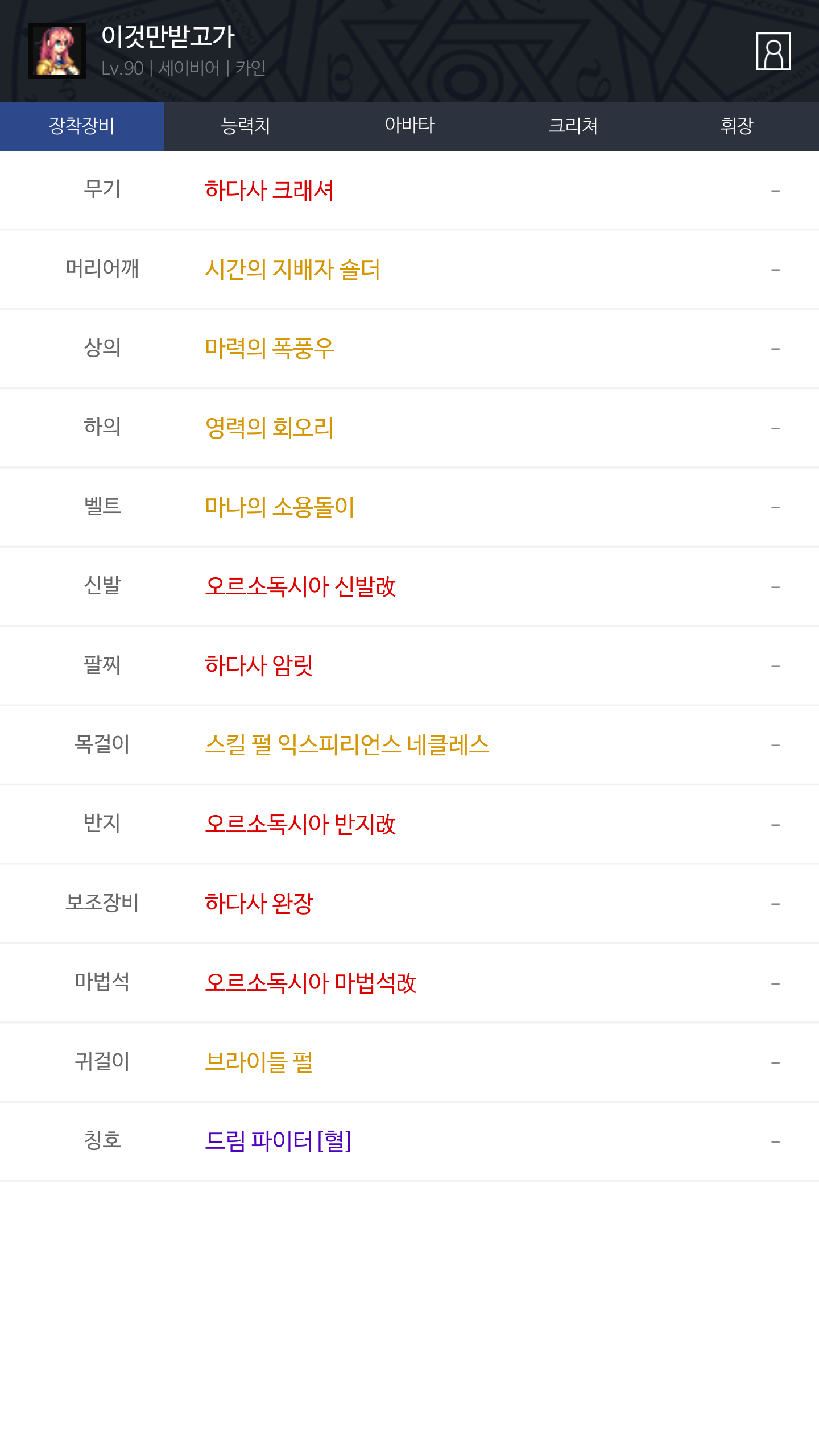
Task: Open the title row 드림 파이터 [혈]
Action: click(409, 1141)
